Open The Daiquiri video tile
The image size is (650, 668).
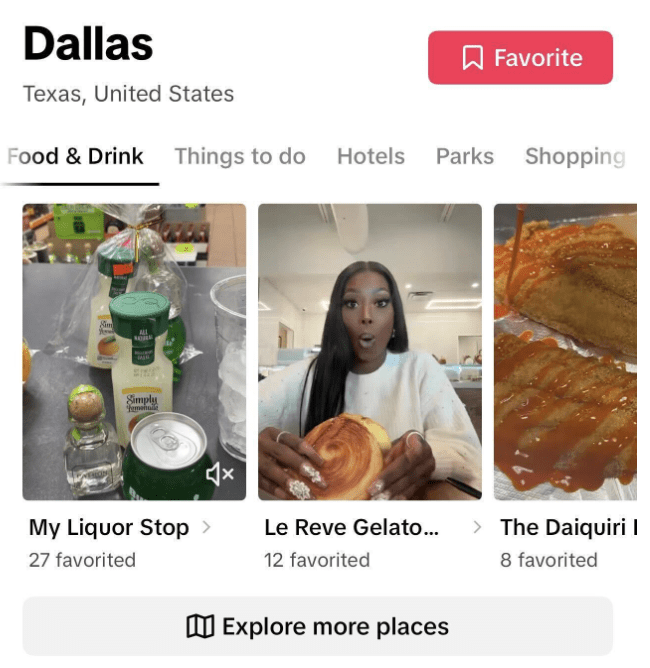click(x=566, y=350)
